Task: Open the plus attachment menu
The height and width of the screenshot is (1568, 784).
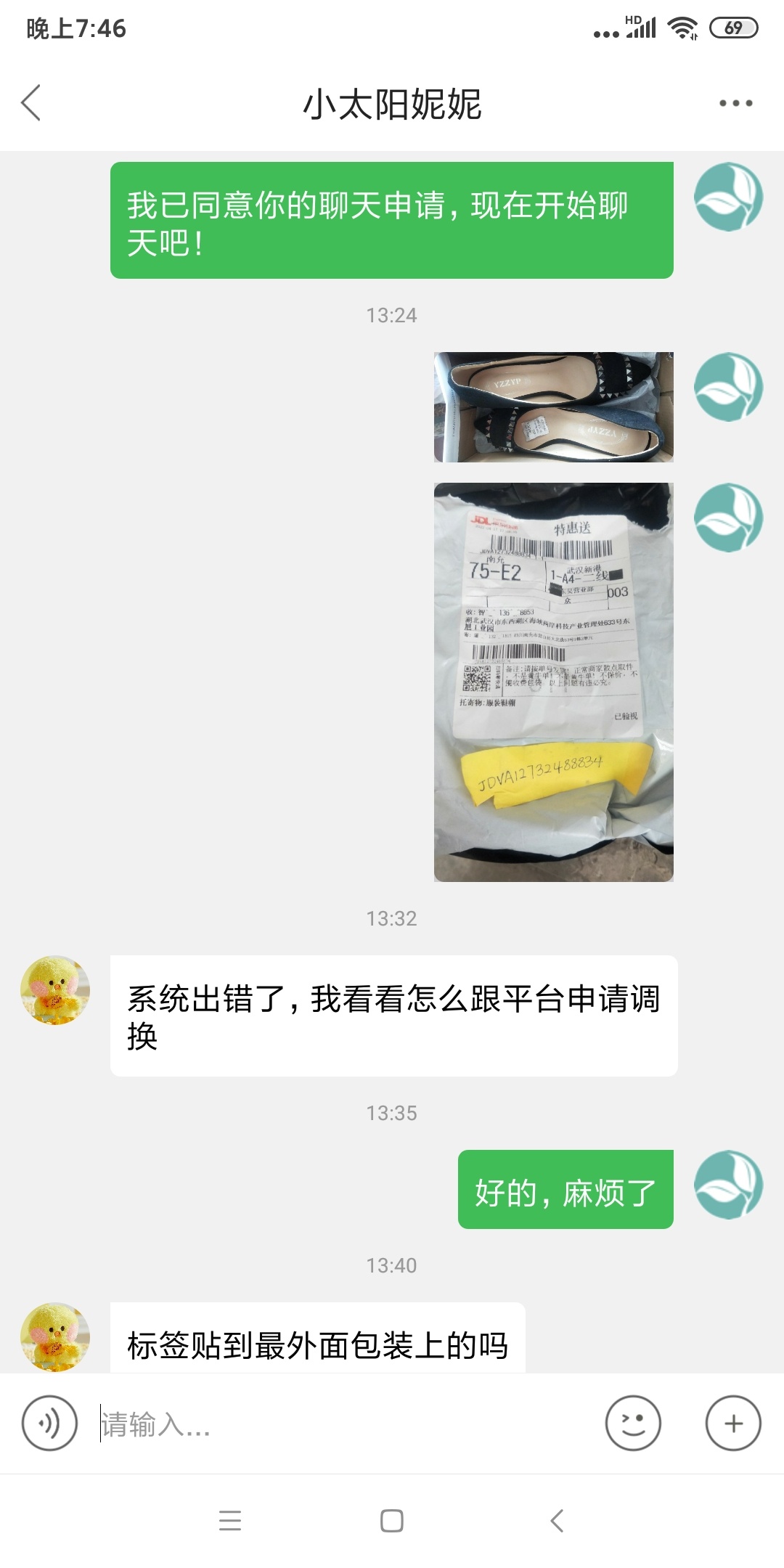Action: [x=733, y=1423]
